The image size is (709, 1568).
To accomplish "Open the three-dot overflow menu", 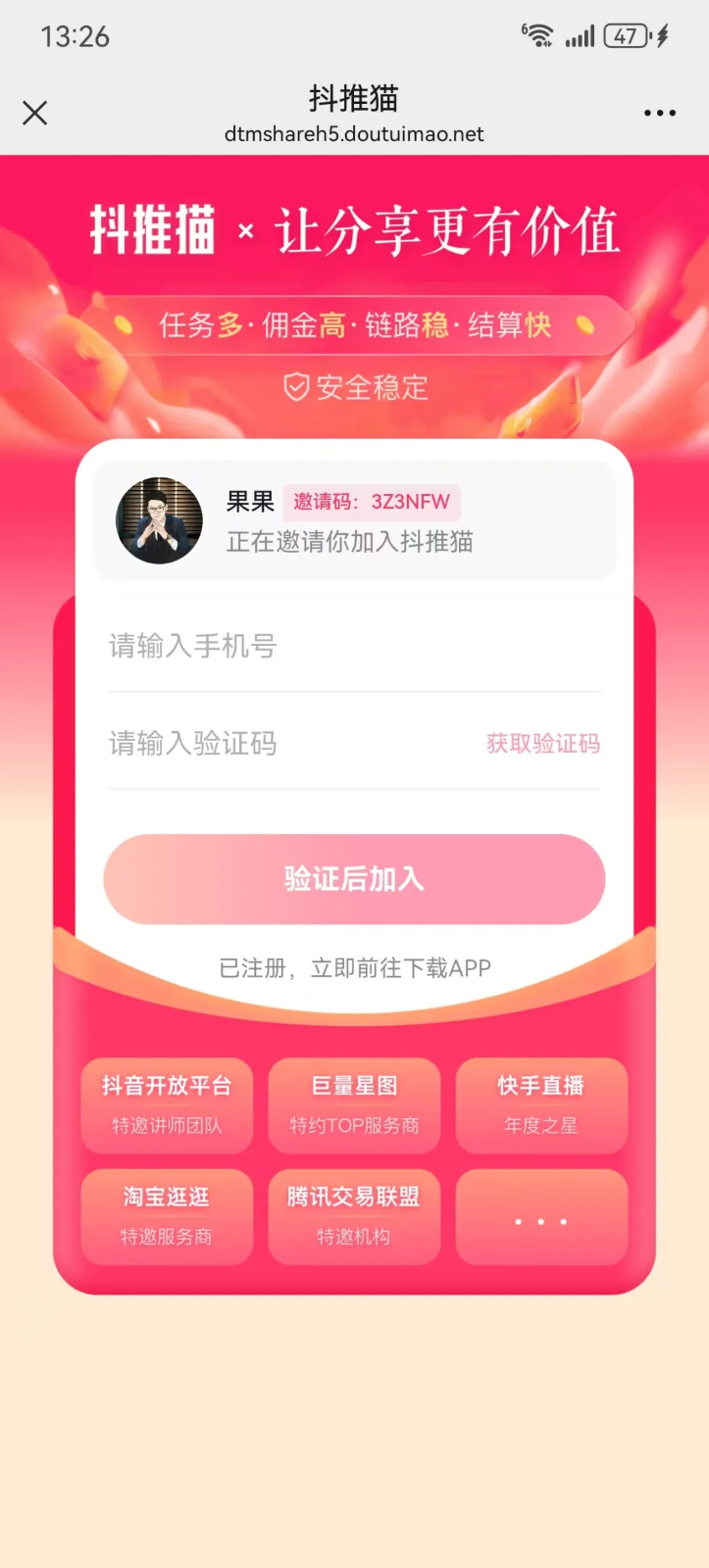I will click(659, 114).
